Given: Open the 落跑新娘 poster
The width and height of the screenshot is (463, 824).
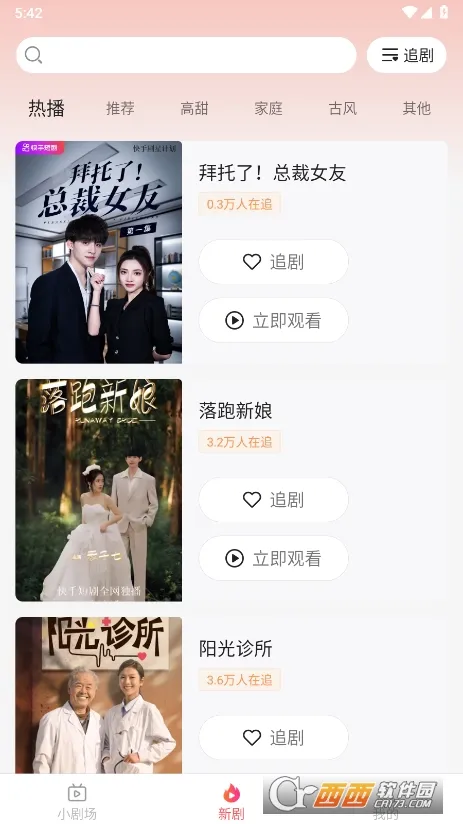Looking at the screenshot, I should pos(99,490).
